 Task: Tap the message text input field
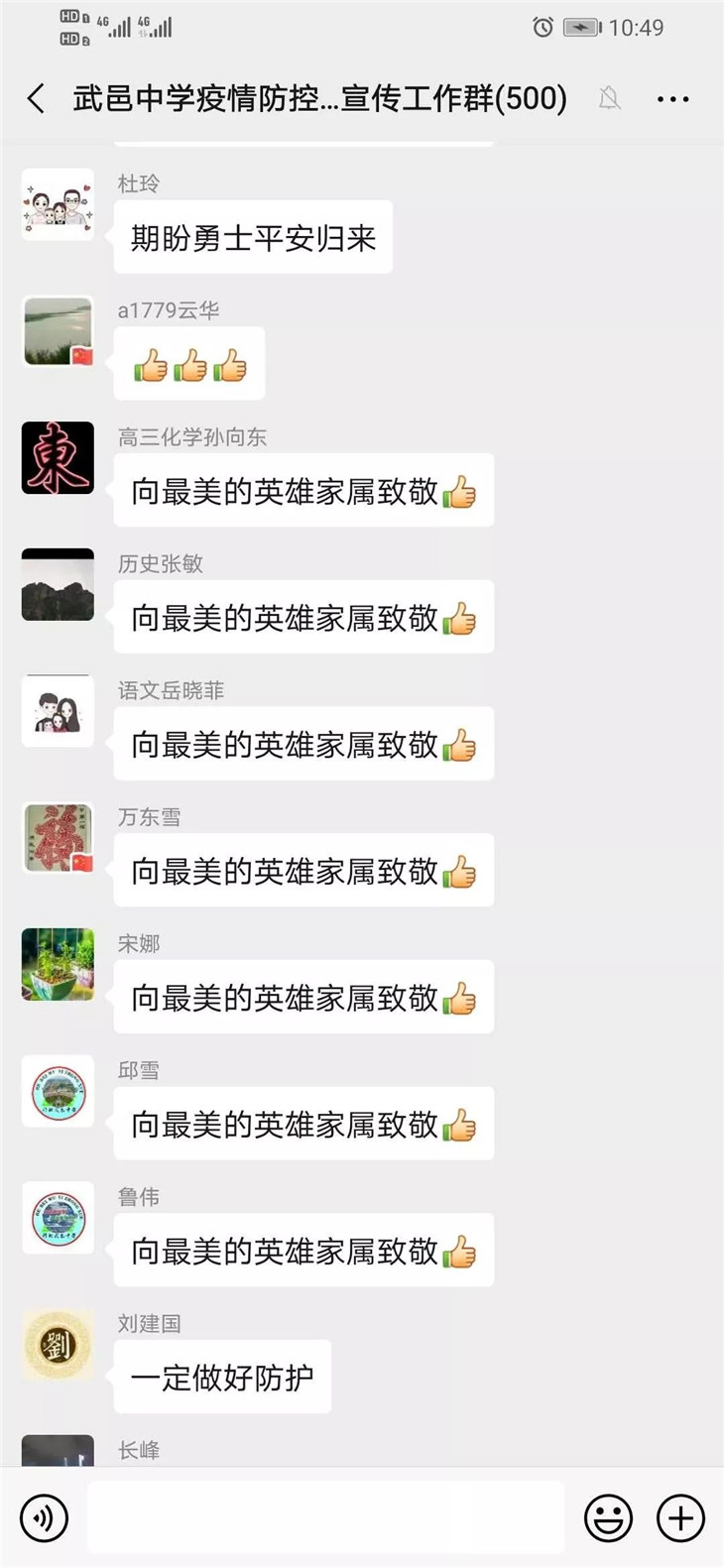pyautogui.click(x=325, y=1517)
